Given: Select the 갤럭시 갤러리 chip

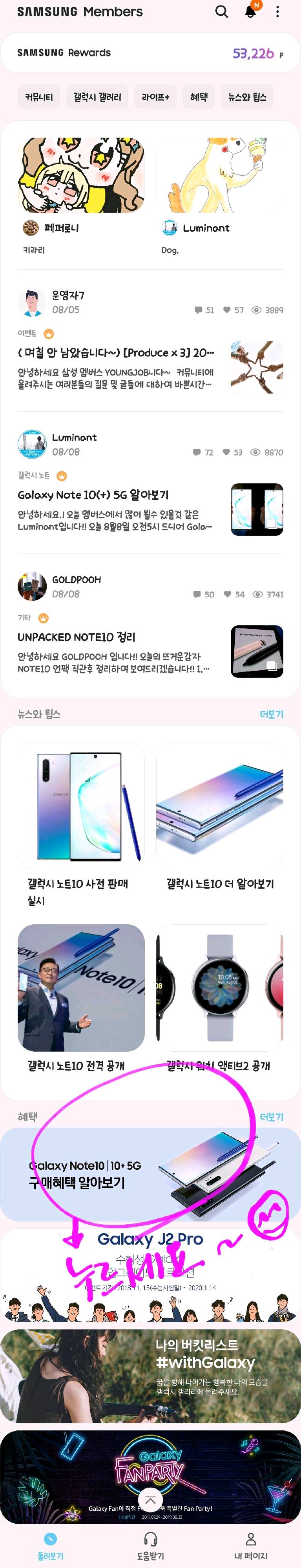Looking at the screenshot, I should coord(97,97).
